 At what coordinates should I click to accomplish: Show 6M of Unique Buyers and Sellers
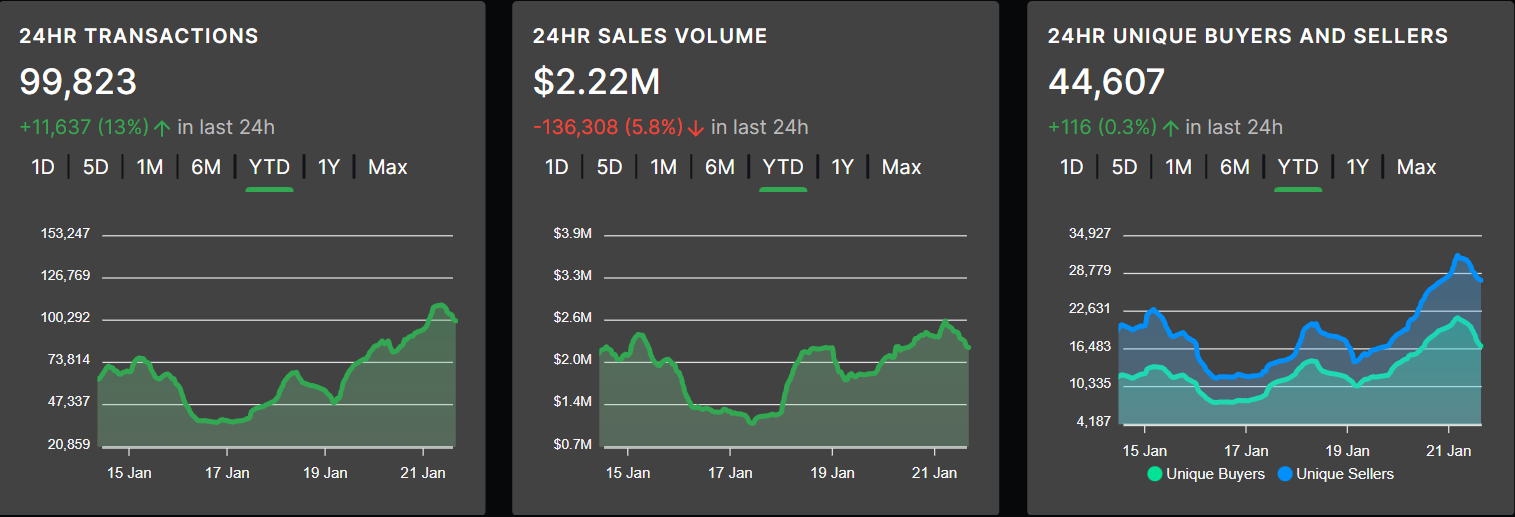click(1235, 167)
